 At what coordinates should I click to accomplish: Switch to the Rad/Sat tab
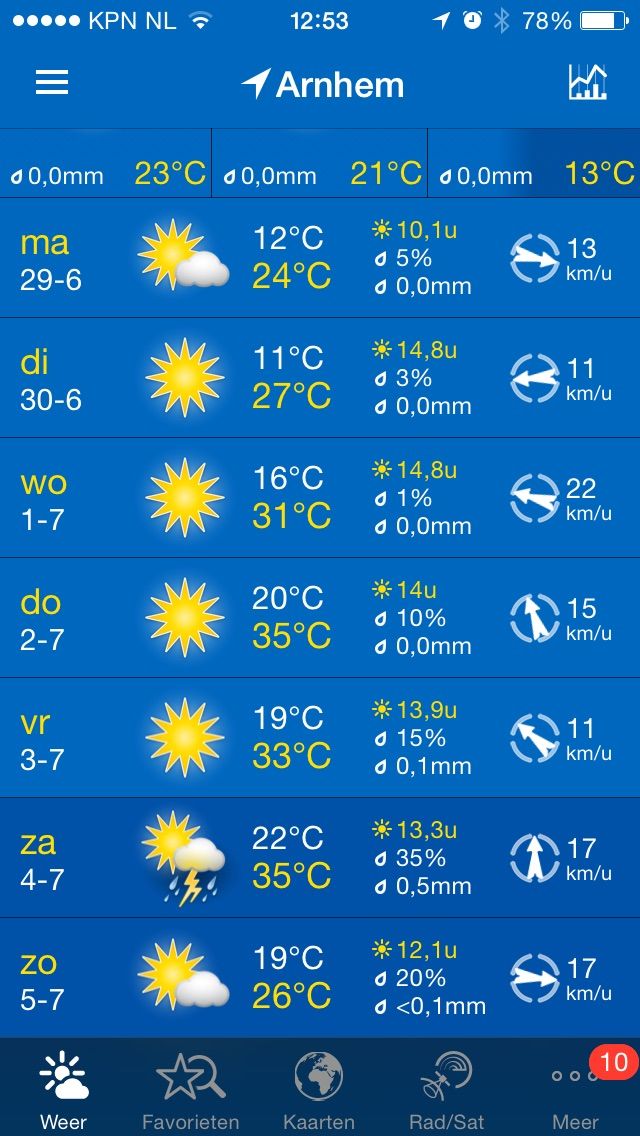446,1089
